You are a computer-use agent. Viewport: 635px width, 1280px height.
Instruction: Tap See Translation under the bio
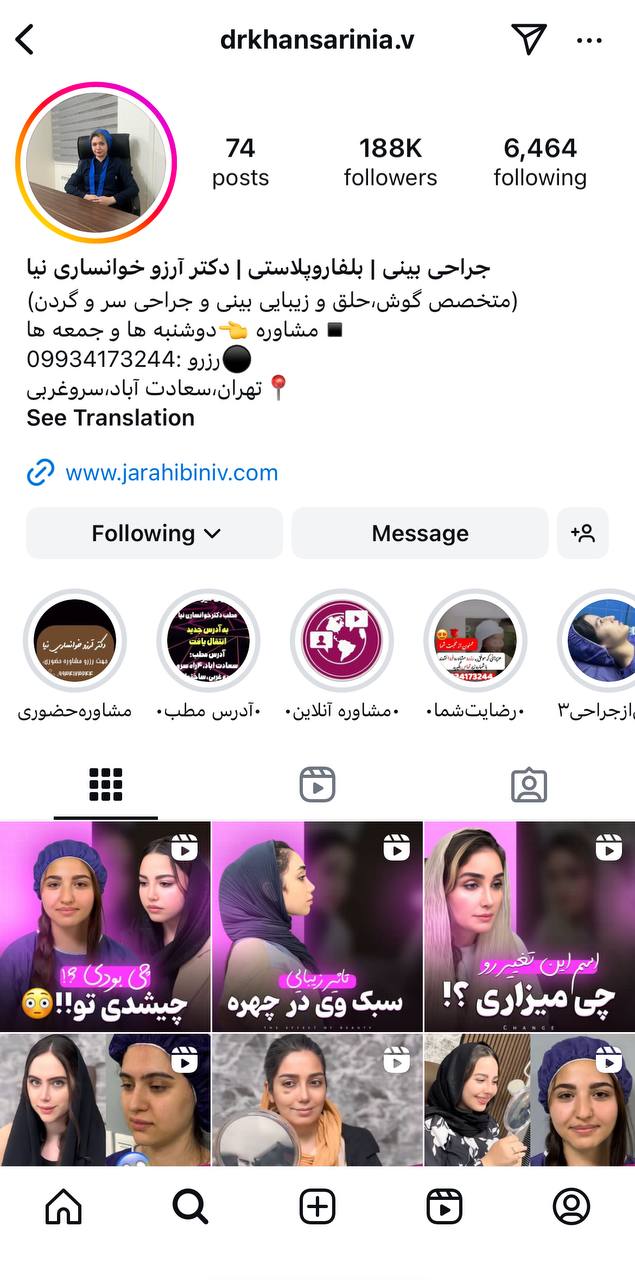[x=111, y=418]
